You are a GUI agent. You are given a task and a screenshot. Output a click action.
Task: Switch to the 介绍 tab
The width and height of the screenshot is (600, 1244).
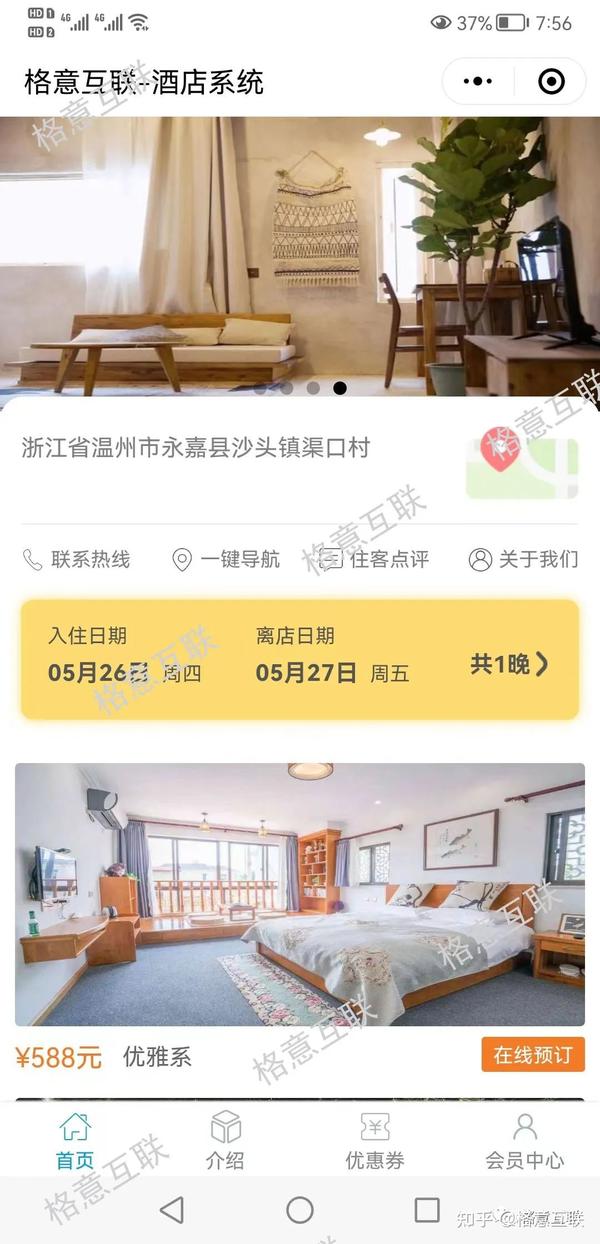pos(225,1141)
